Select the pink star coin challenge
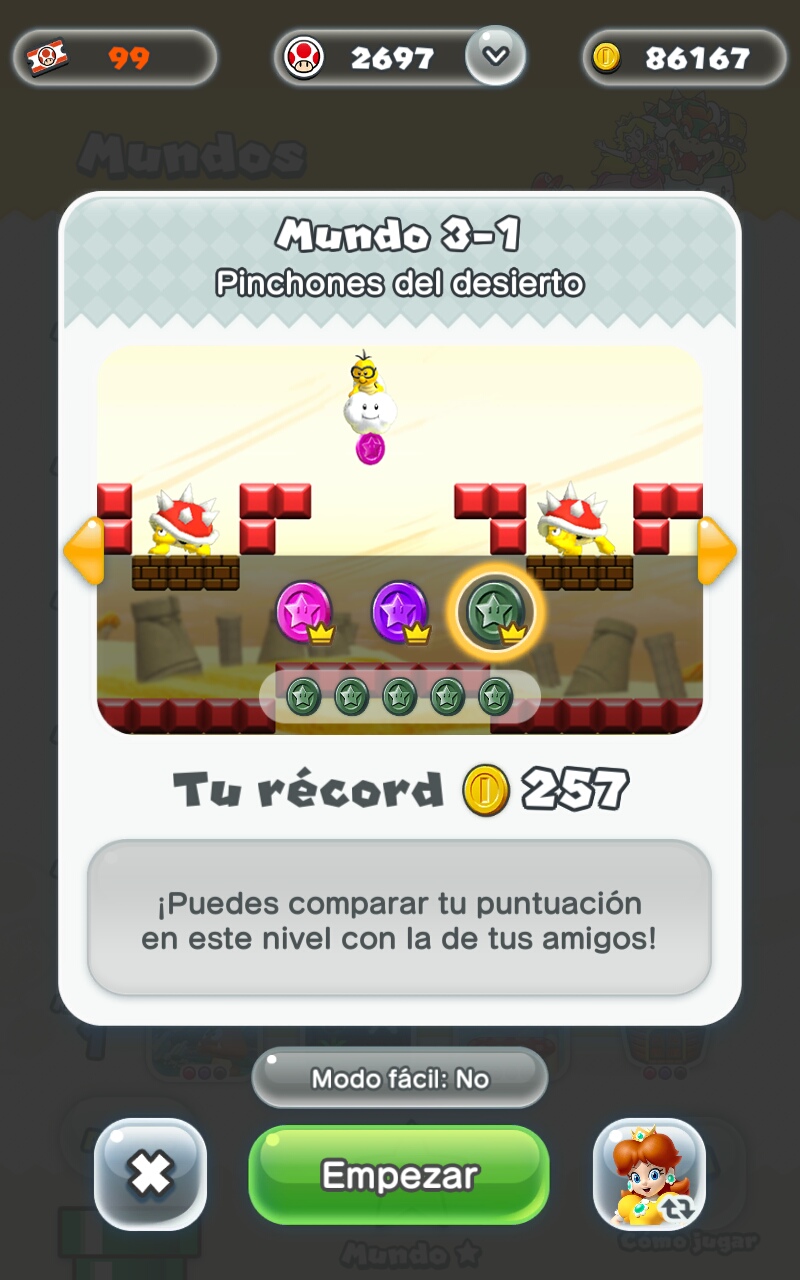 303,610
